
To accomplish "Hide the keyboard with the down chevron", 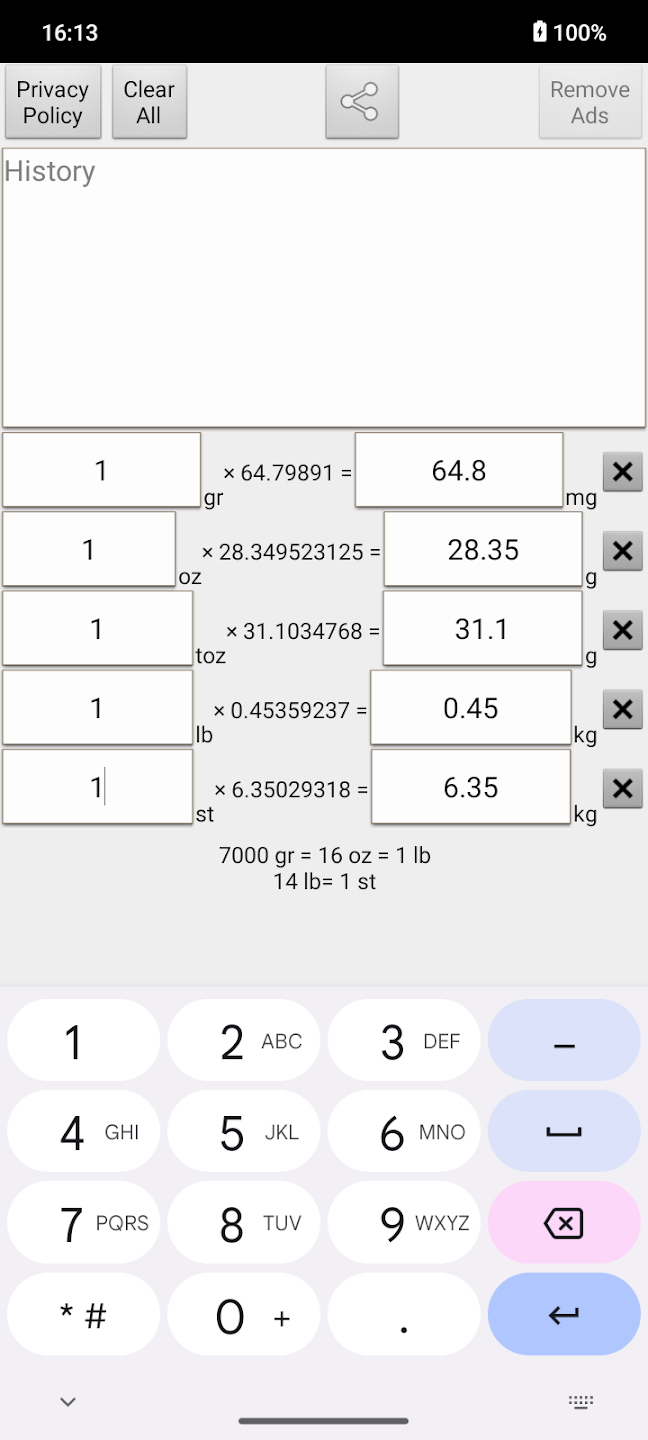I will coord(68,1402).
